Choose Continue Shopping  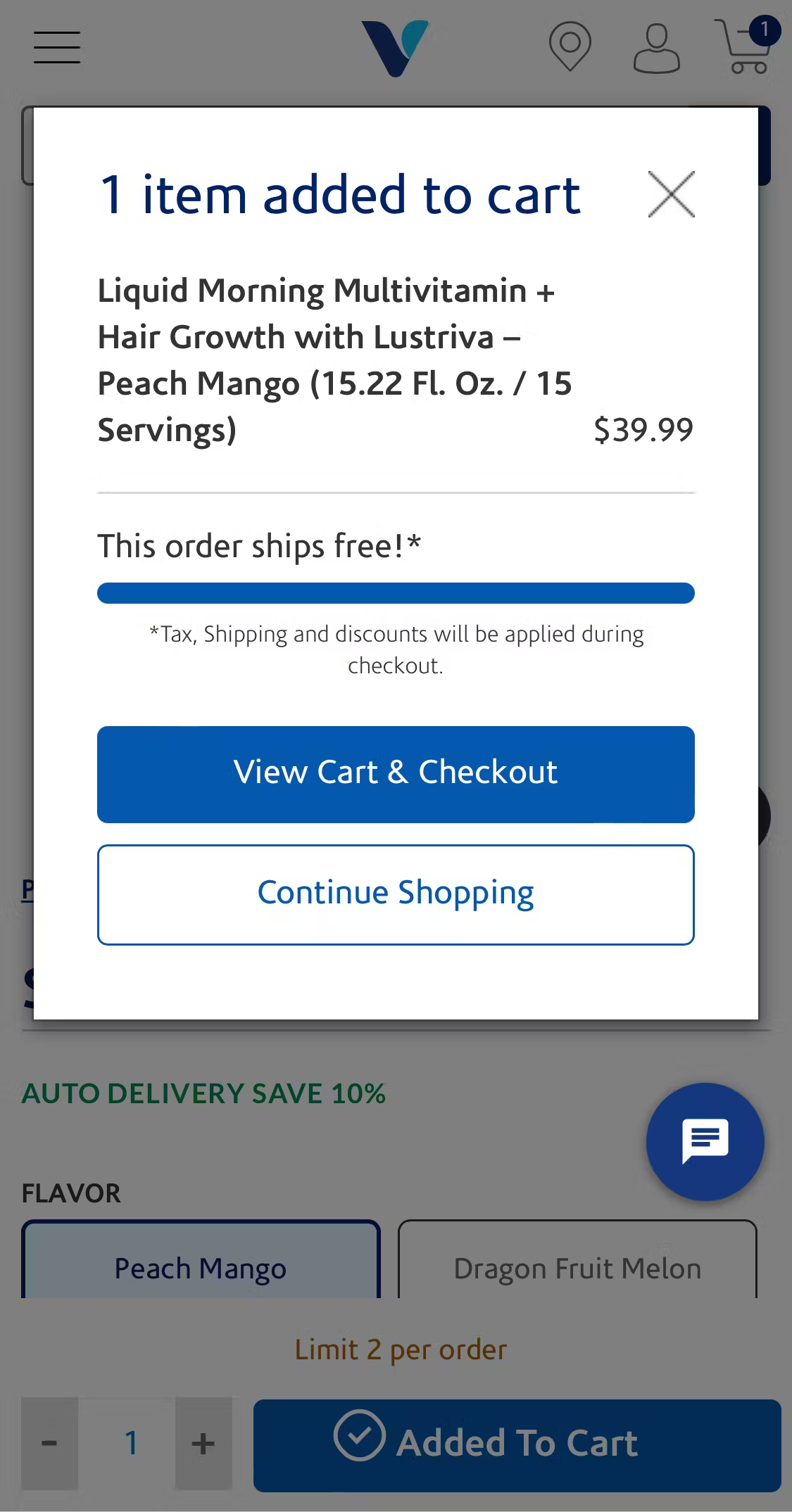pyautogui.click(x=396, y=893)
